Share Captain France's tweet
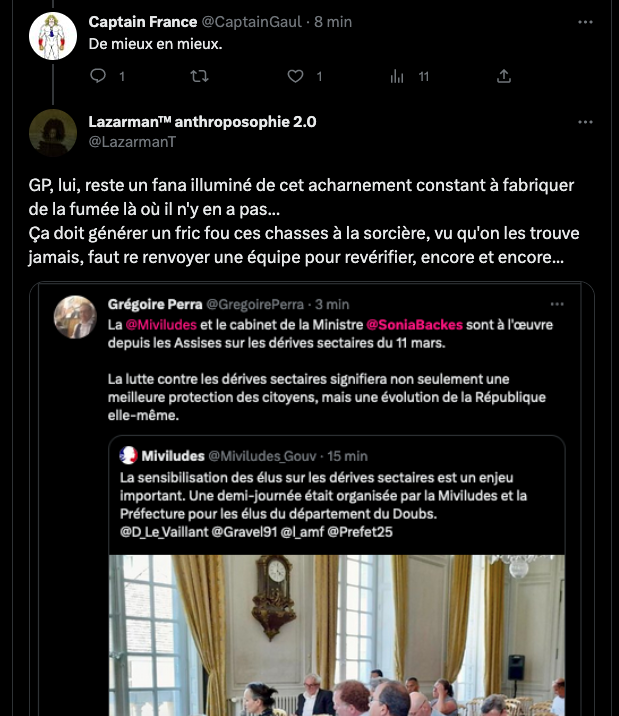This screenshot has width=619, height=716. [504, 76]
